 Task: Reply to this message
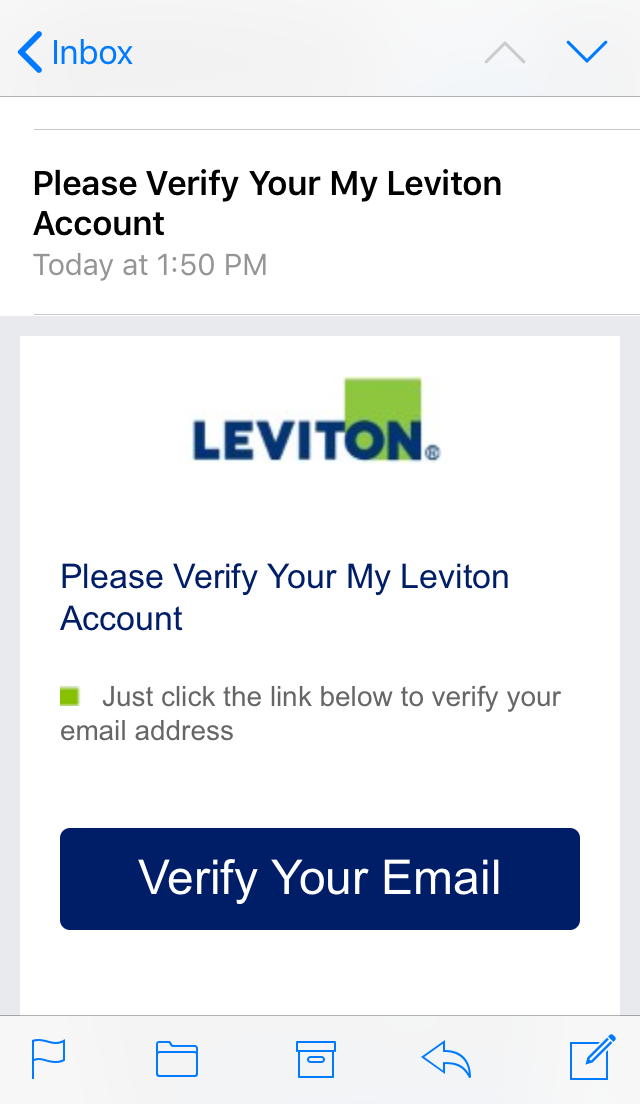446,1060
